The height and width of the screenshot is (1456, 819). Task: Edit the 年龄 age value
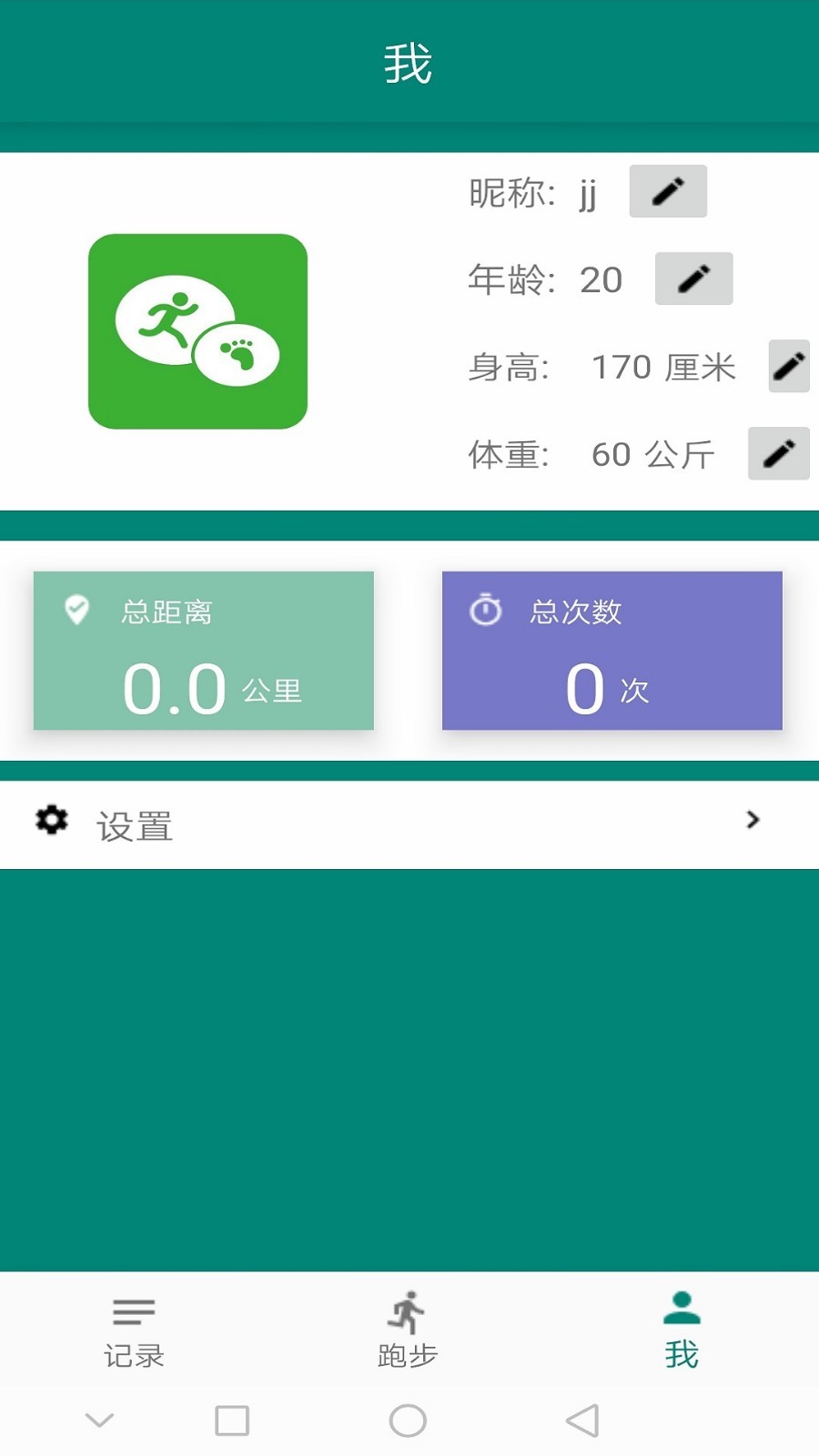[693, 278]
